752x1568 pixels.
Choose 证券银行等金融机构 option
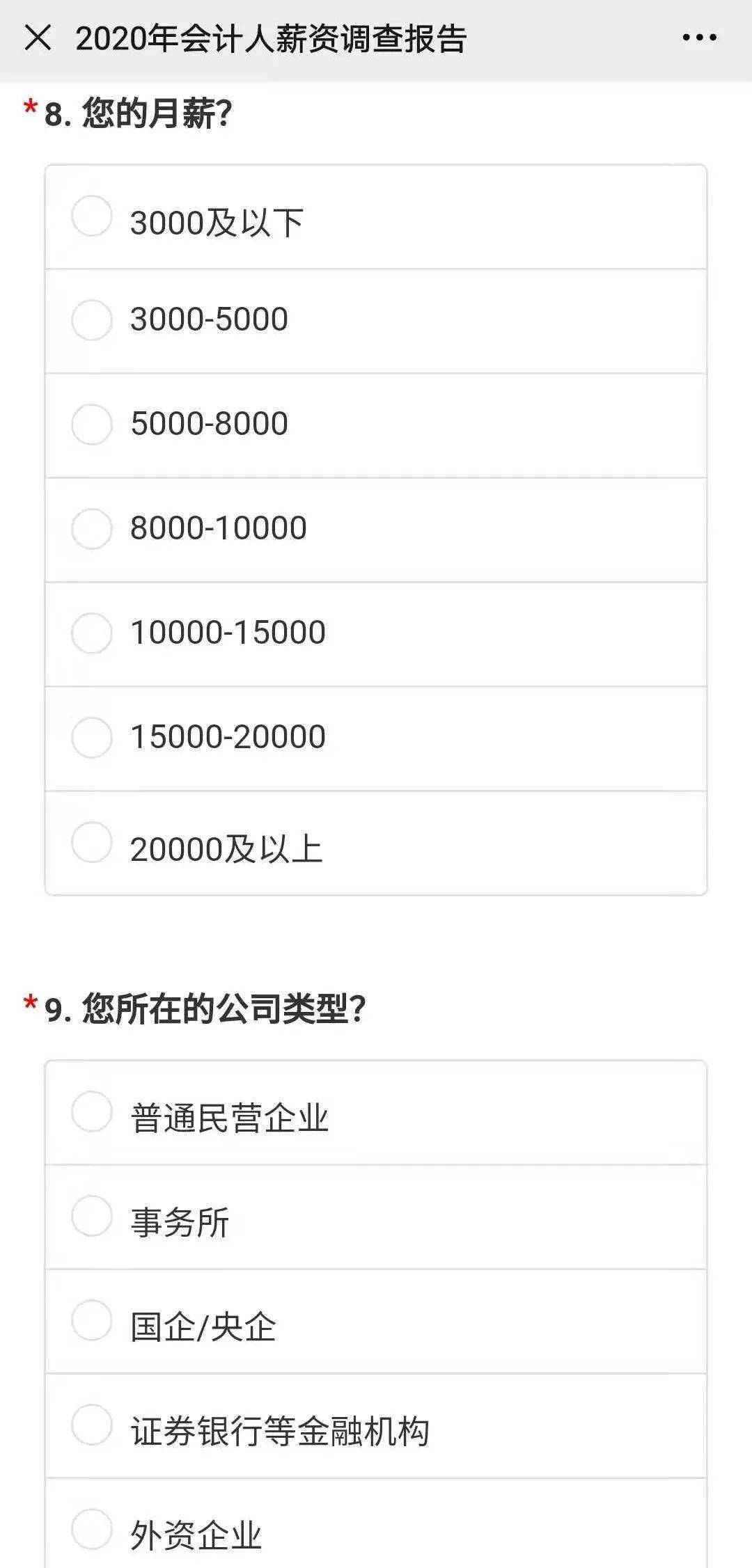376,1426
